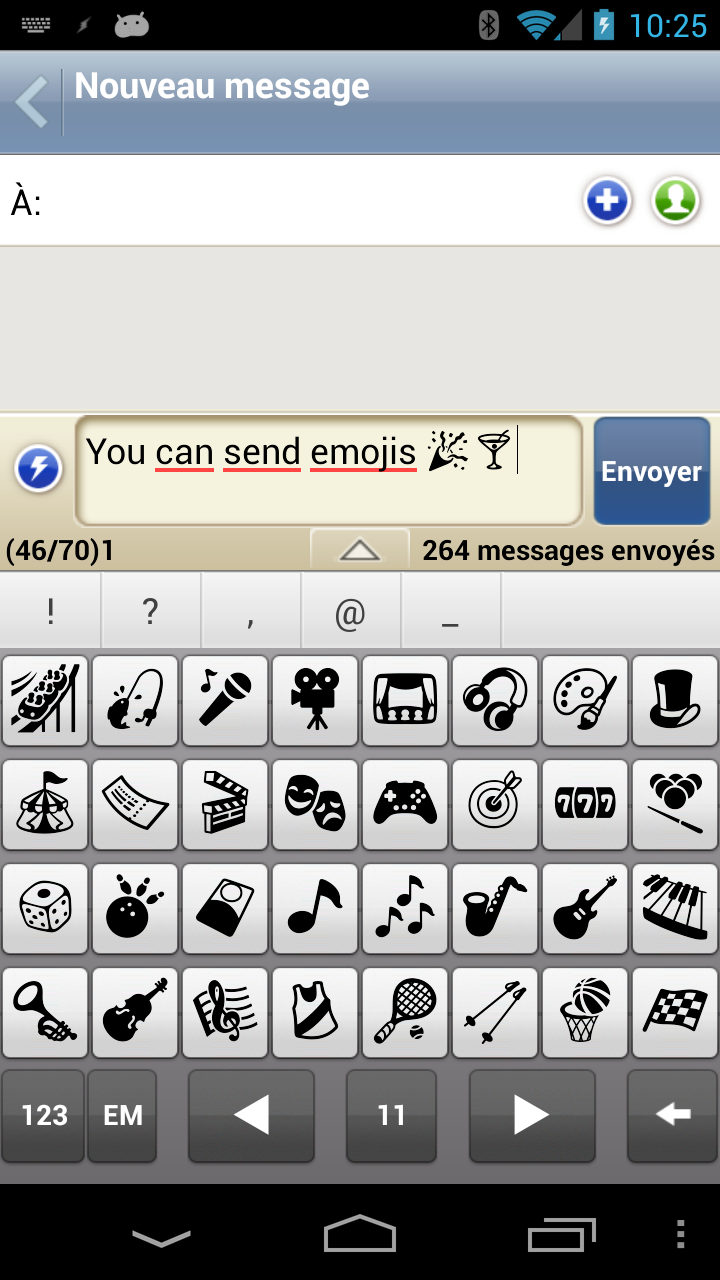The height and width of the screenshot is (1280, 720).
Task: Expand the panel with the up arrow
Action: click(x=360, y=550)
